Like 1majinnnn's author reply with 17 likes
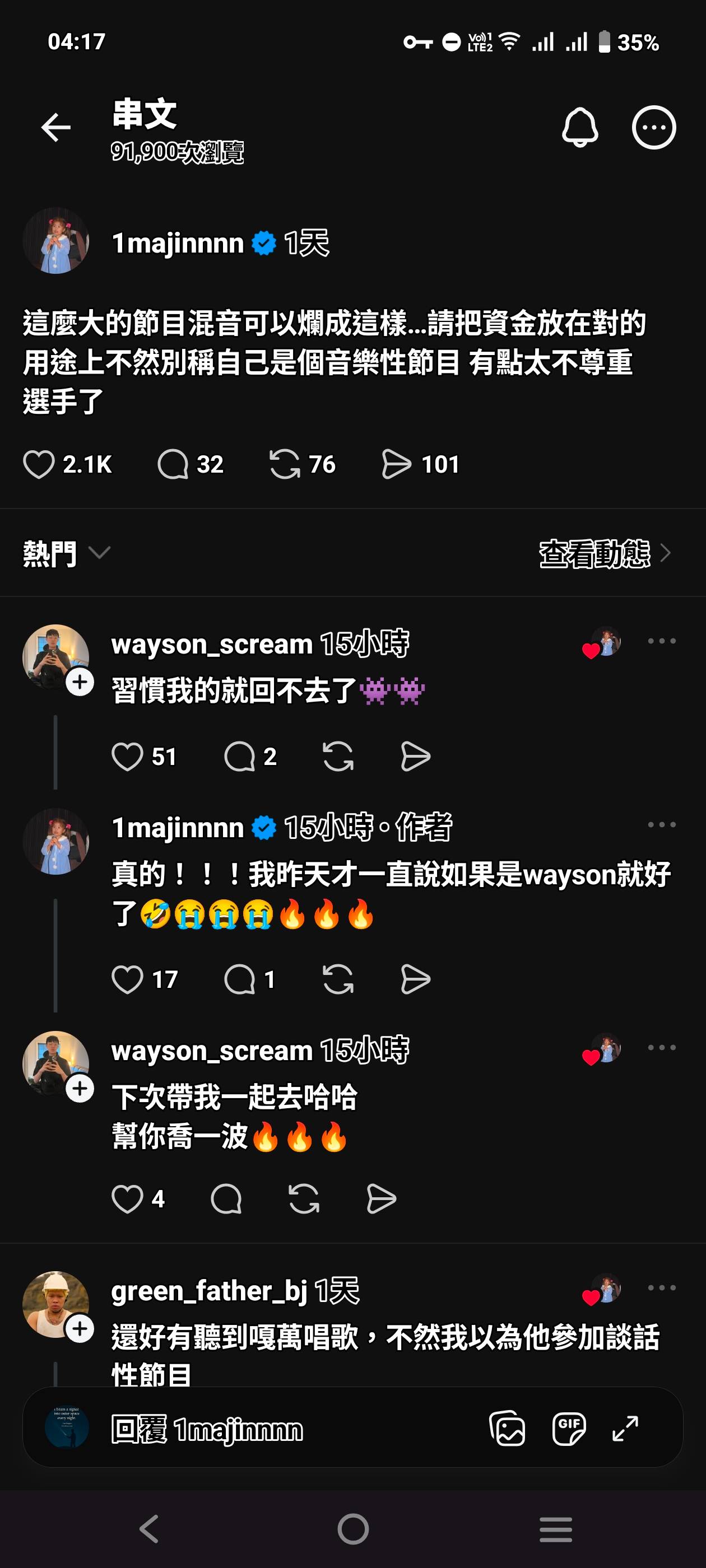The height and width of the screenshot is (1568, 706). click(127, 979)
